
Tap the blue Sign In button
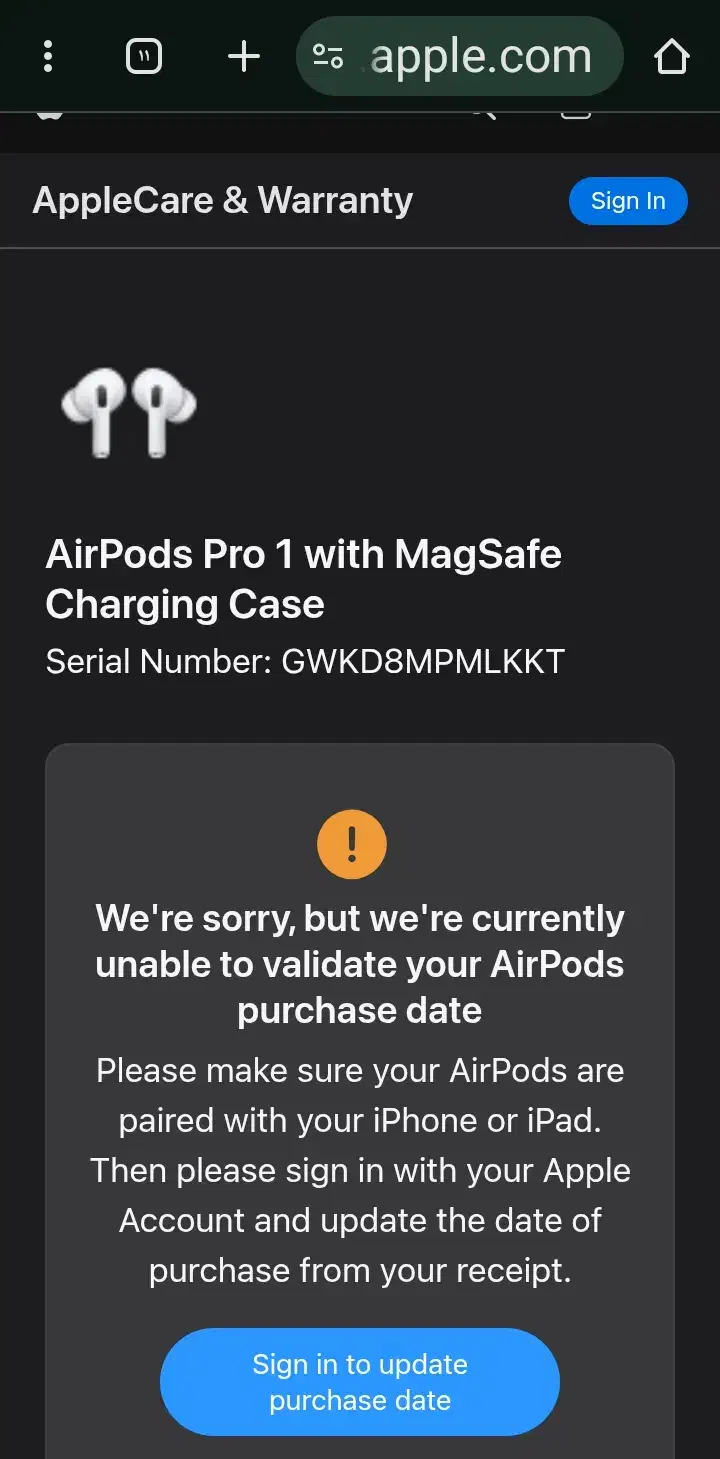point(628,201)
